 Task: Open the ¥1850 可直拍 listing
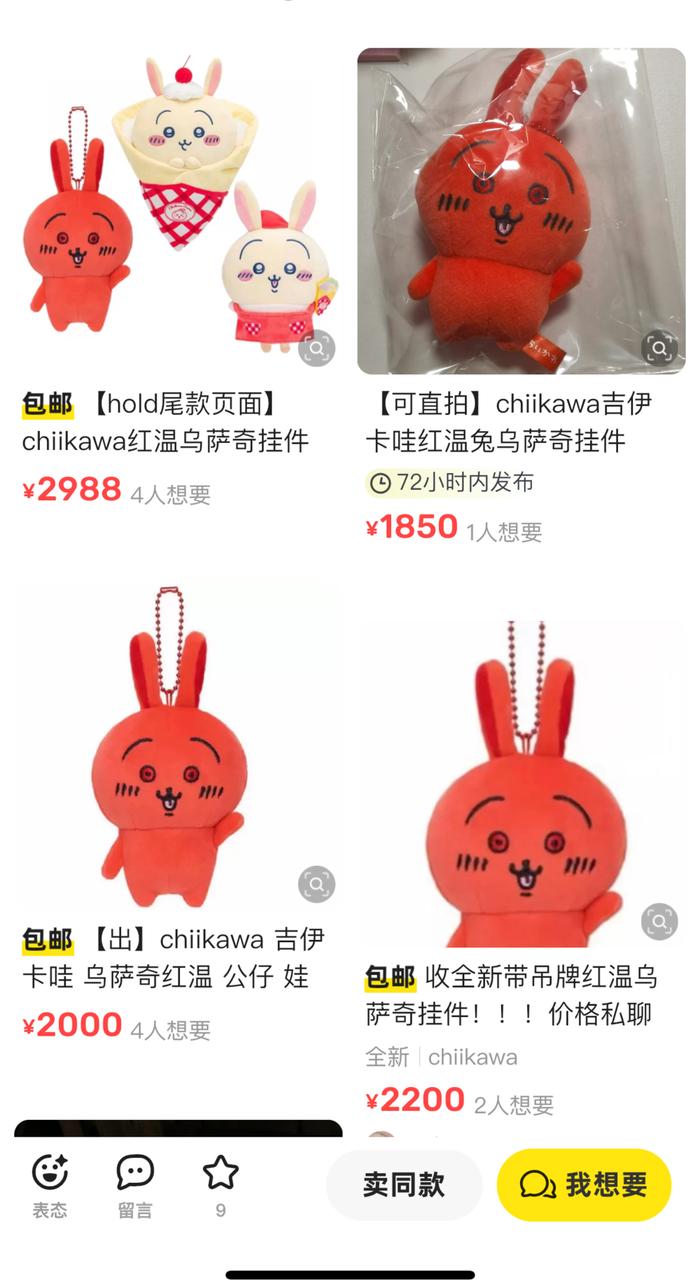tap(521, 297)
